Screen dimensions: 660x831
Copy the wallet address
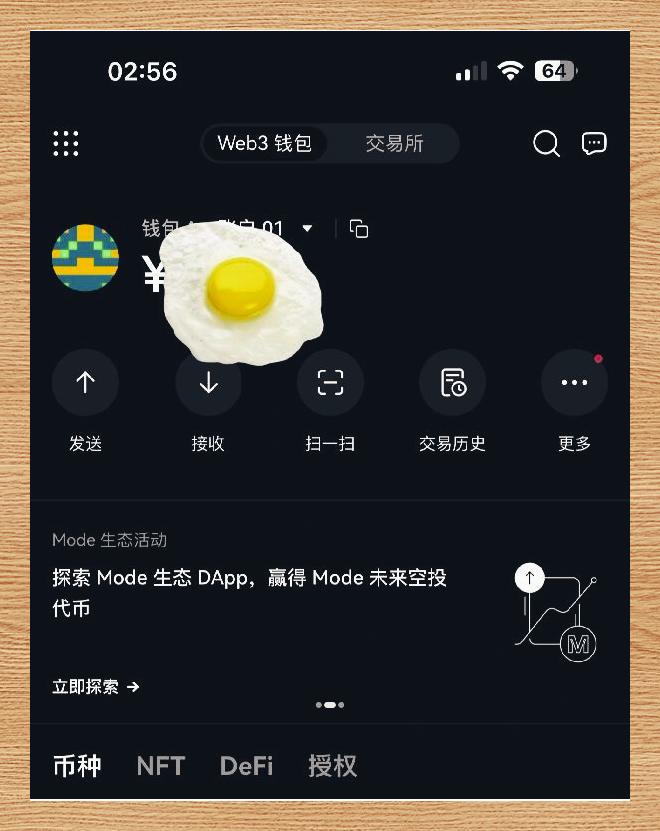[x=359, y=229]
